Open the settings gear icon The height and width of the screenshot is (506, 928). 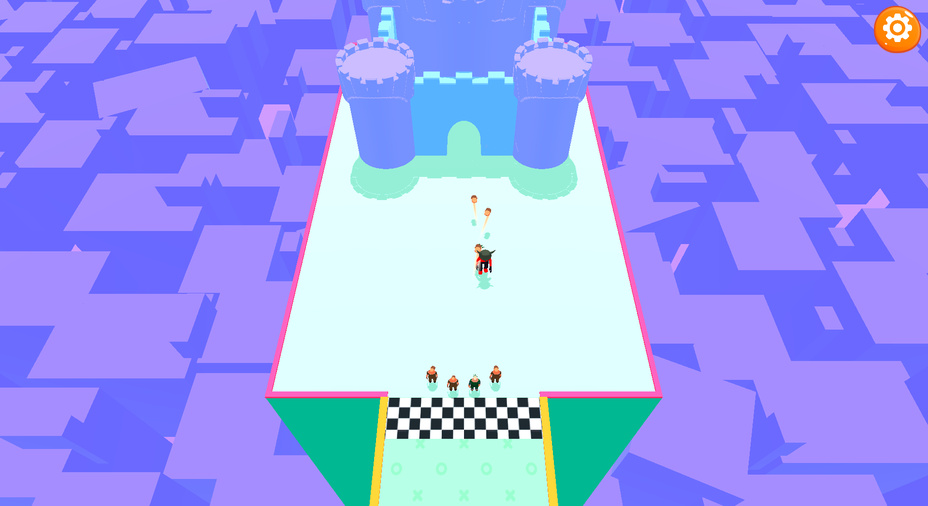coord(897,29)
